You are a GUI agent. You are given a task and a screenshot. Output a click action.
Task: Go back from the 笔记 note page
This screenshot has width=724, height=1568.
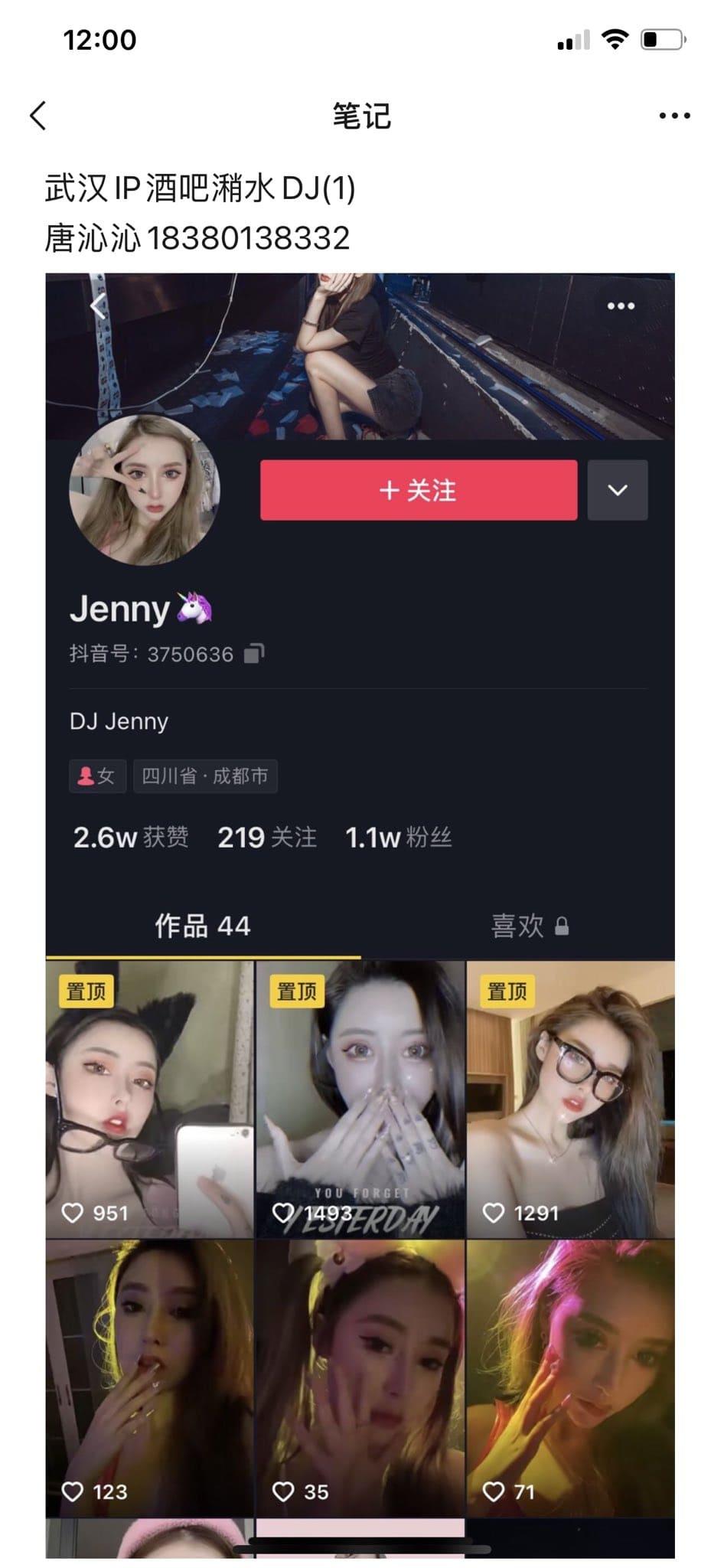38,116
